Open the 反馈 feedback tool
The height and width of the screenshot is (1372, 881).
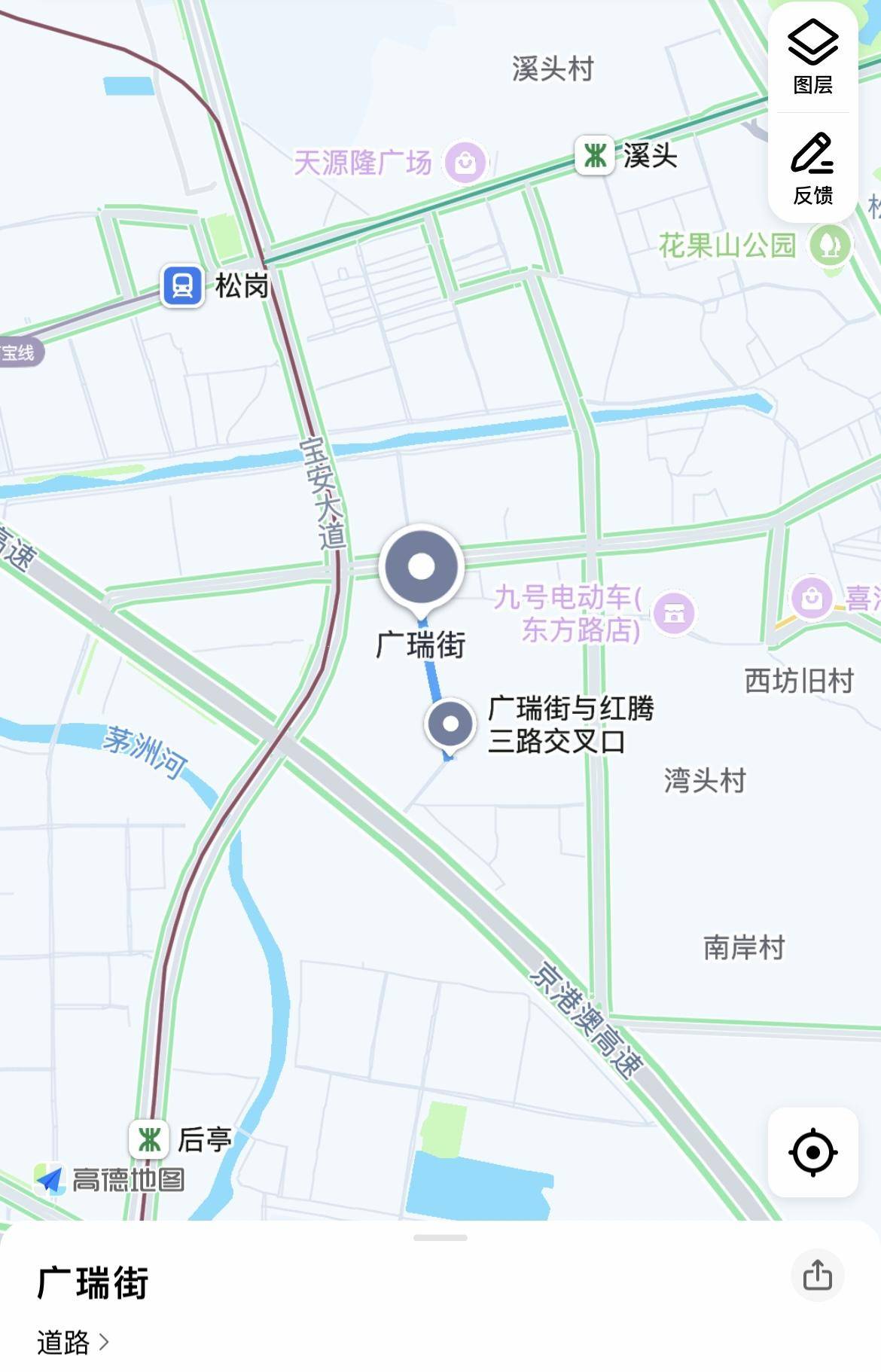[x=814, y=168]
